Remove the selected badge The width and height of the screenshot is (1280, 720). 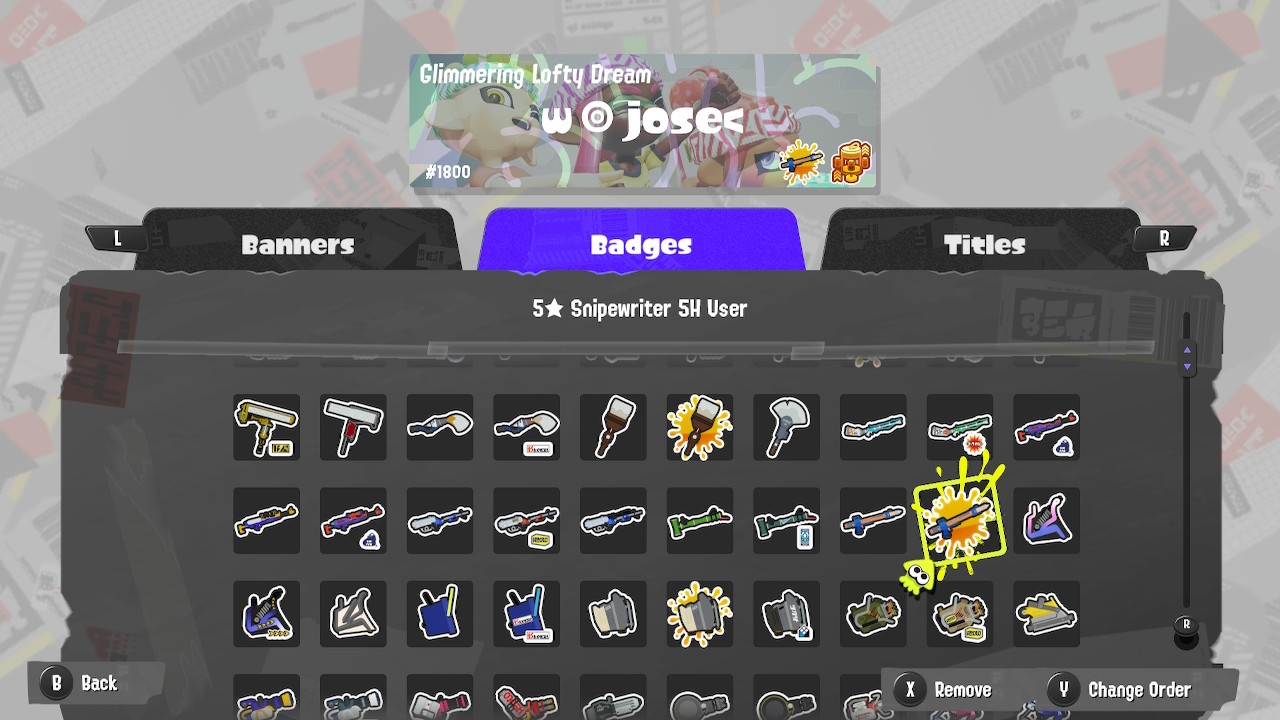[x=945, y=690]
